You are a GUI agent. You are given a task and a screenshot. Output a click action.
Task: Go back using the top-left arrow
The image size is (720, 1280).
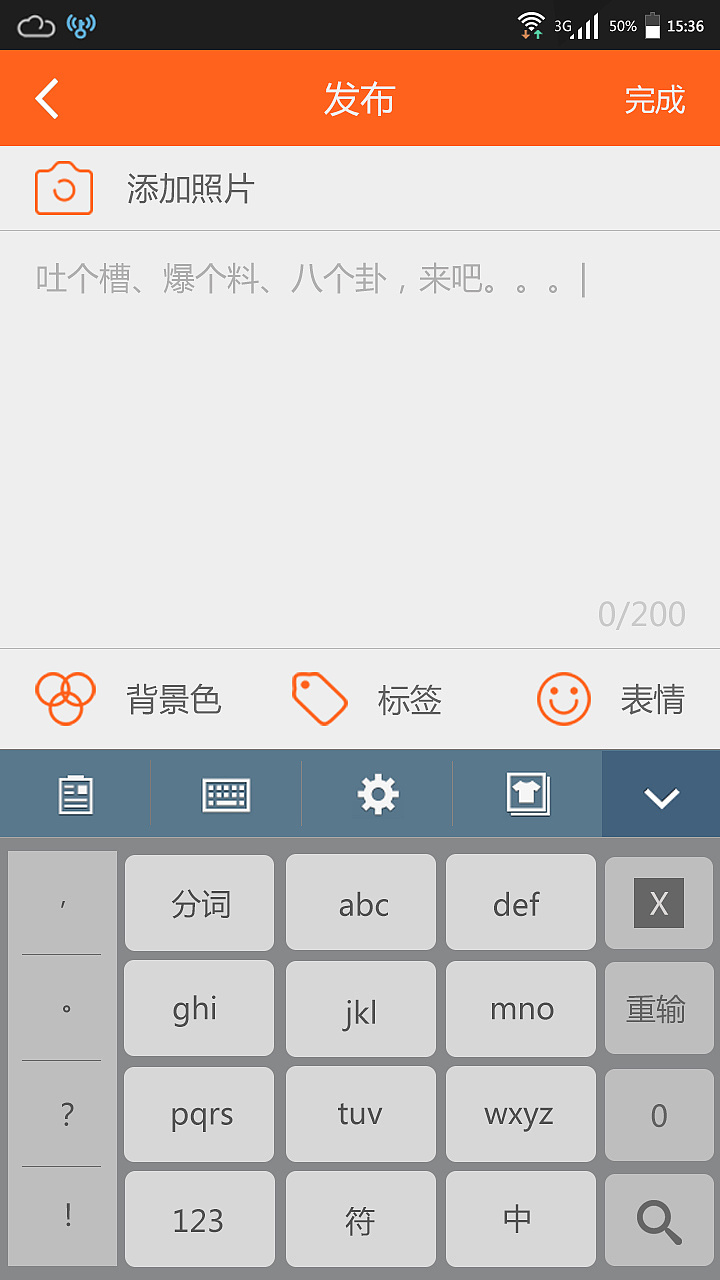coord(47,99)
